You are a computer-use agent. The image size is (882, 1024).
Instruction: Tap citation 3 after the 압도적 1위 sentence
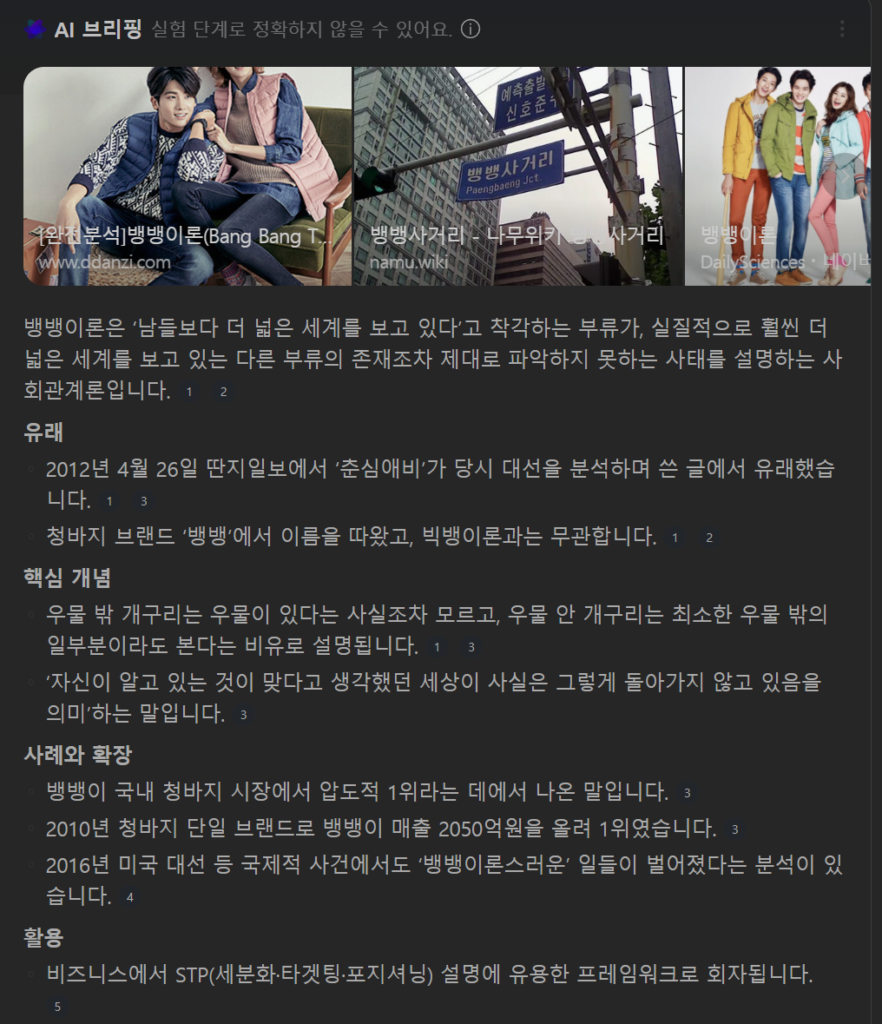coord(686,794)
